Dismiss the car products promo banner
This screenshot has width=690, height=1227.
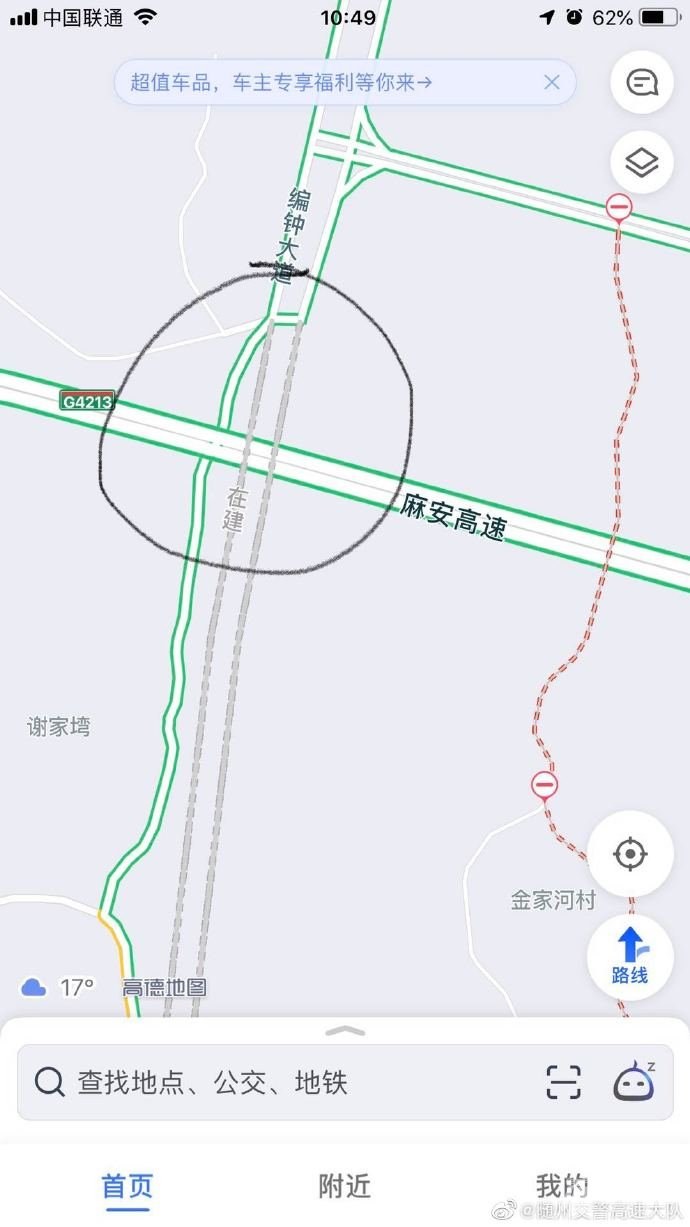551,82
